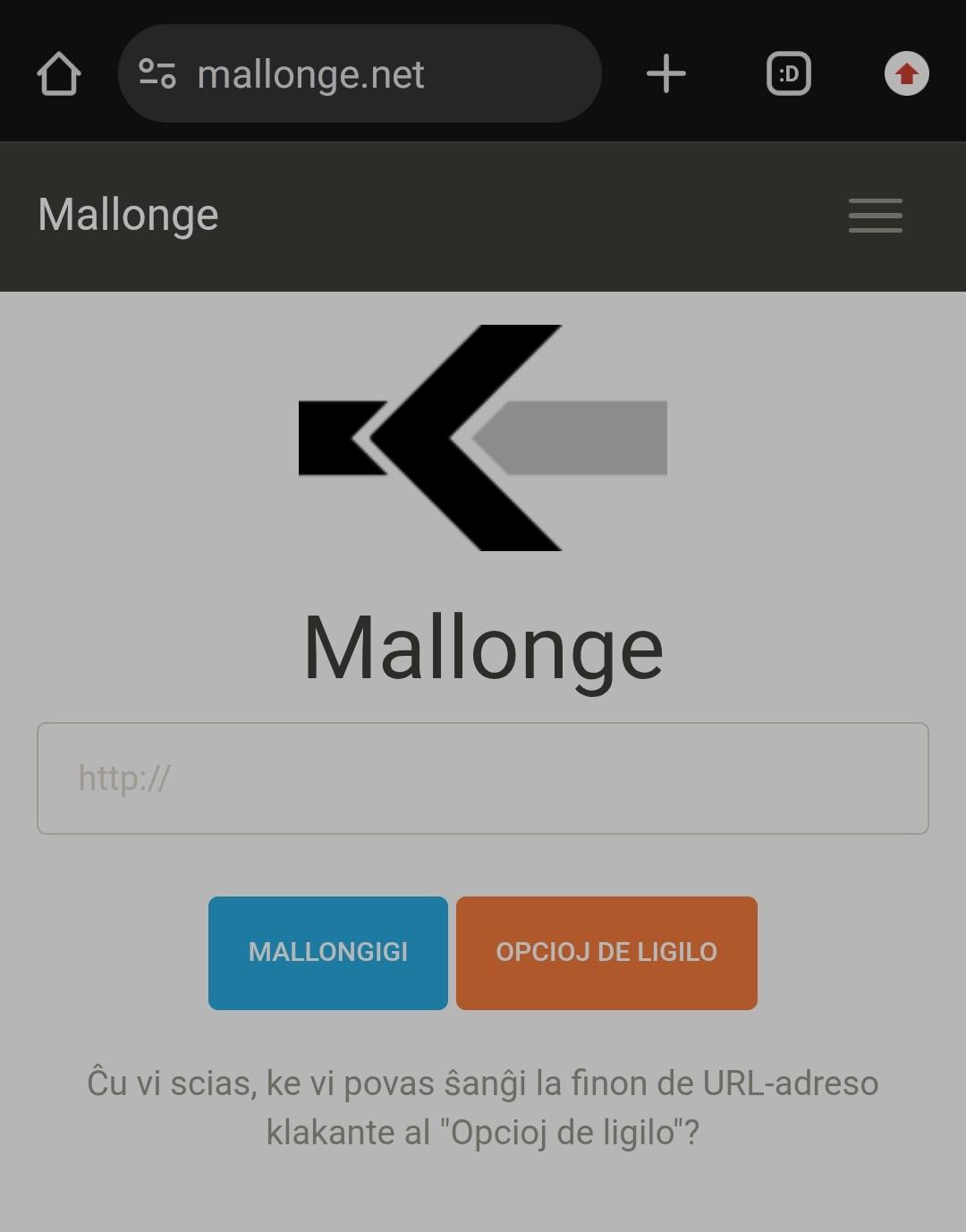Tap the Mallongigi button
Screen dimensions: 966x1232
328,953
